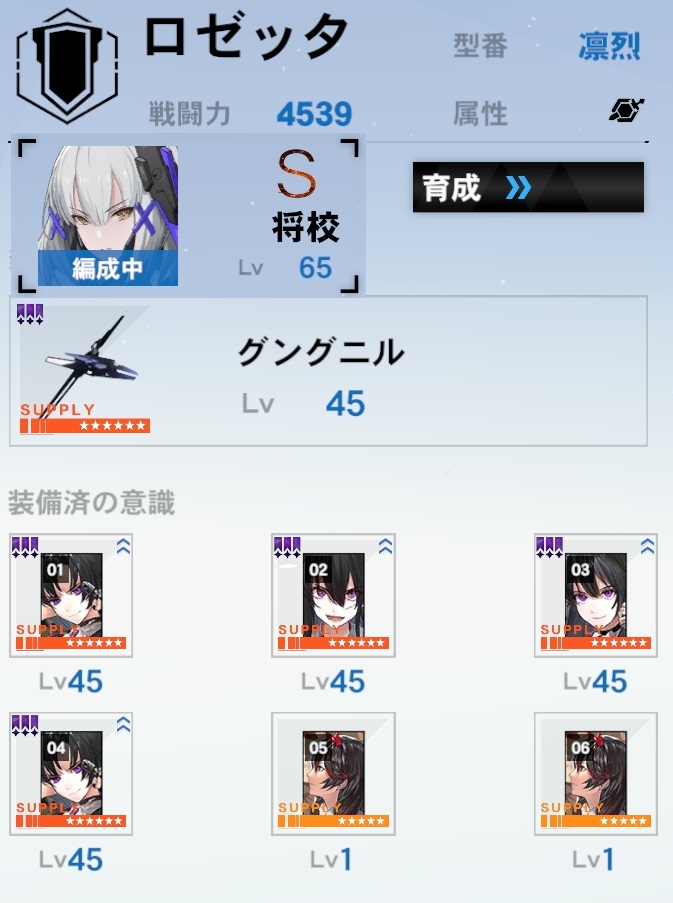Open the グングニル weapon card

pyautogui.click(x=328, y=371)
